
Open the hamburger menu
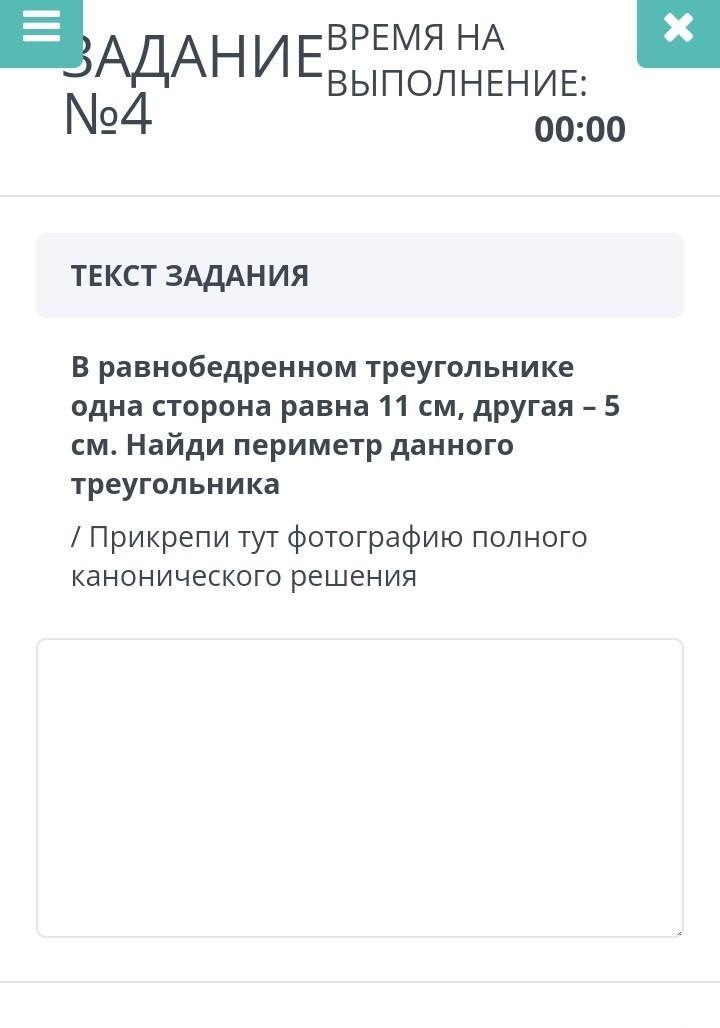tap(41, 28)
